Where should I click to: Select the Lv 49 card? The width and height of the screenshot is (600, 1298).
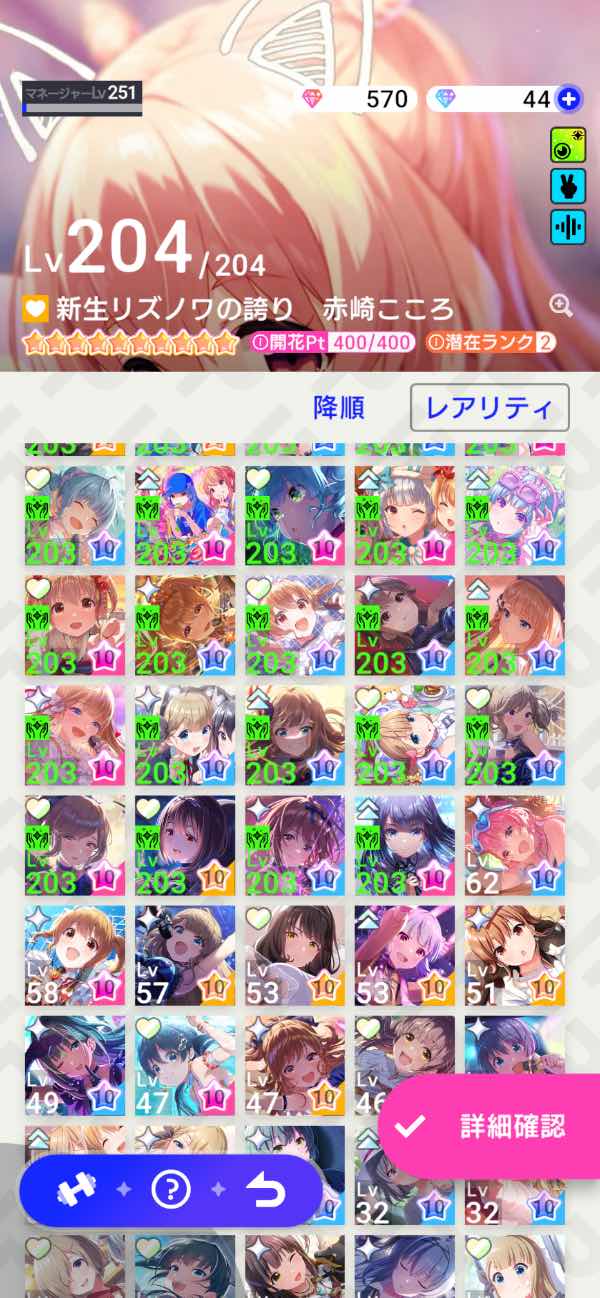click(x=75, y=1065)
